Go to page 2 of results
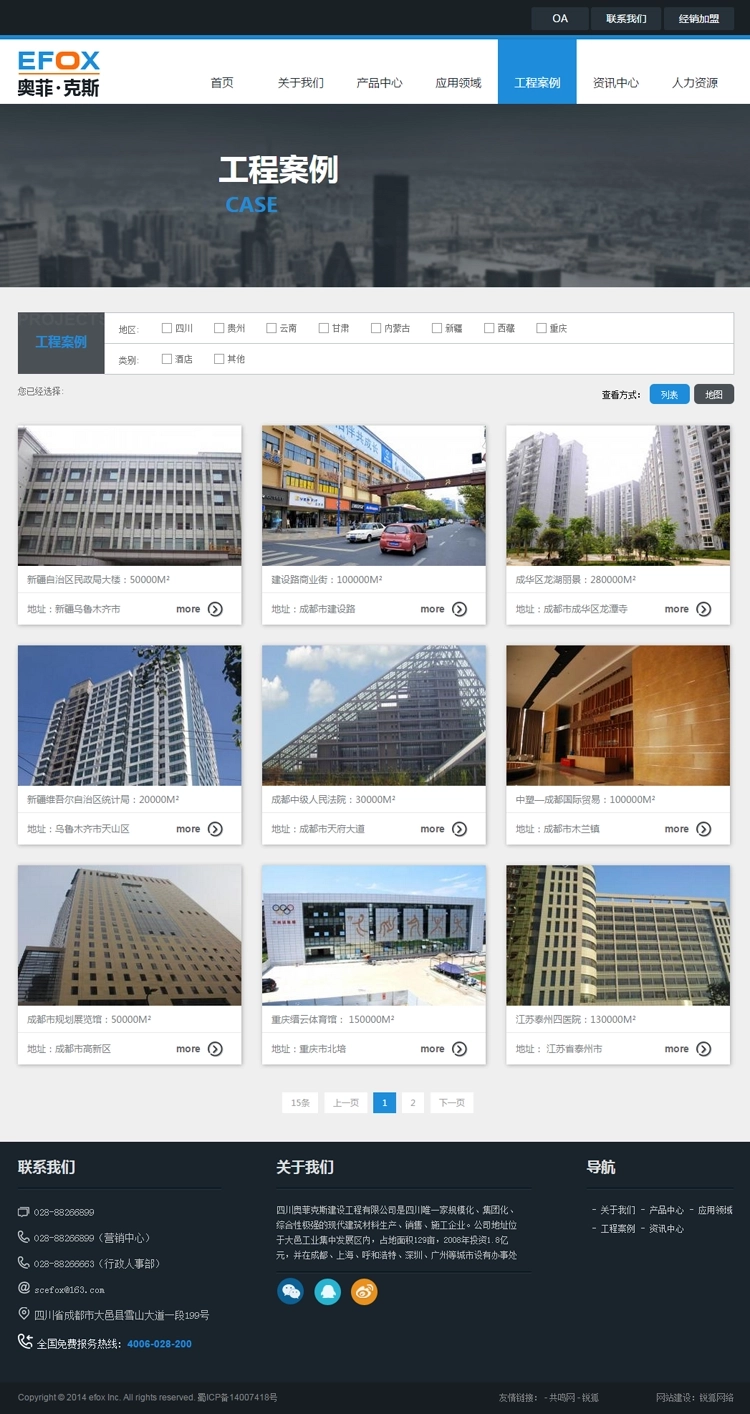The image size is (750, 1414). click(x=413, y=1103)
